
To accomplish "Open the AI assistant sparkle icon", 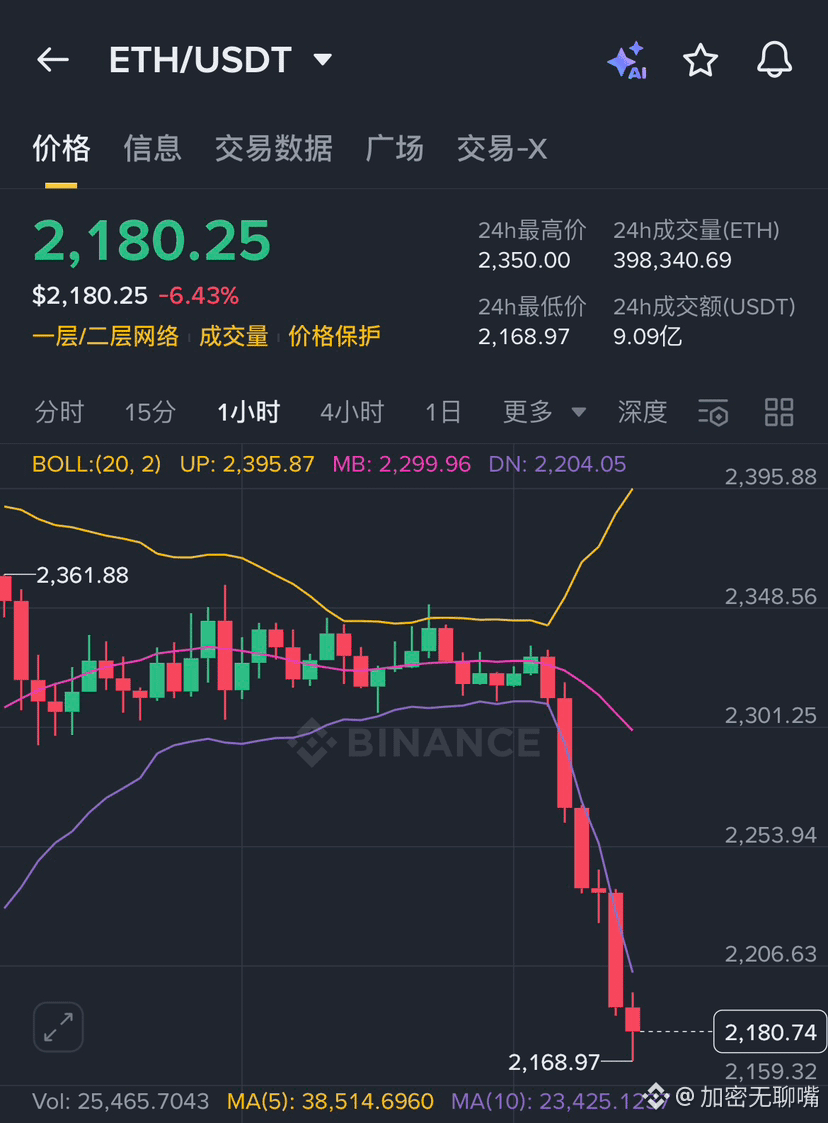I will click(627, 61).
